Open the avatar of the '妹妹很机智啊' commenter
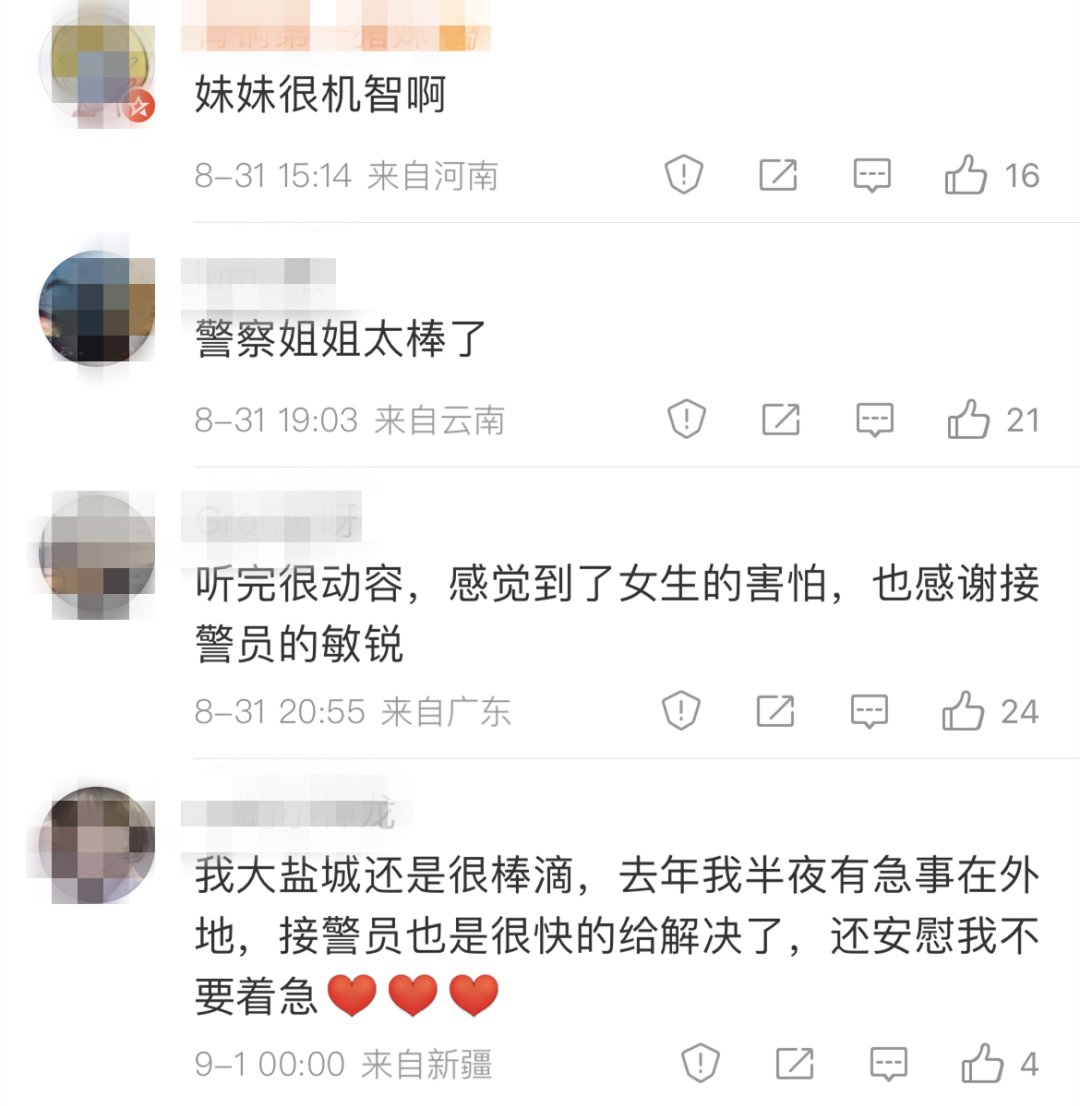 coord(97,70)
